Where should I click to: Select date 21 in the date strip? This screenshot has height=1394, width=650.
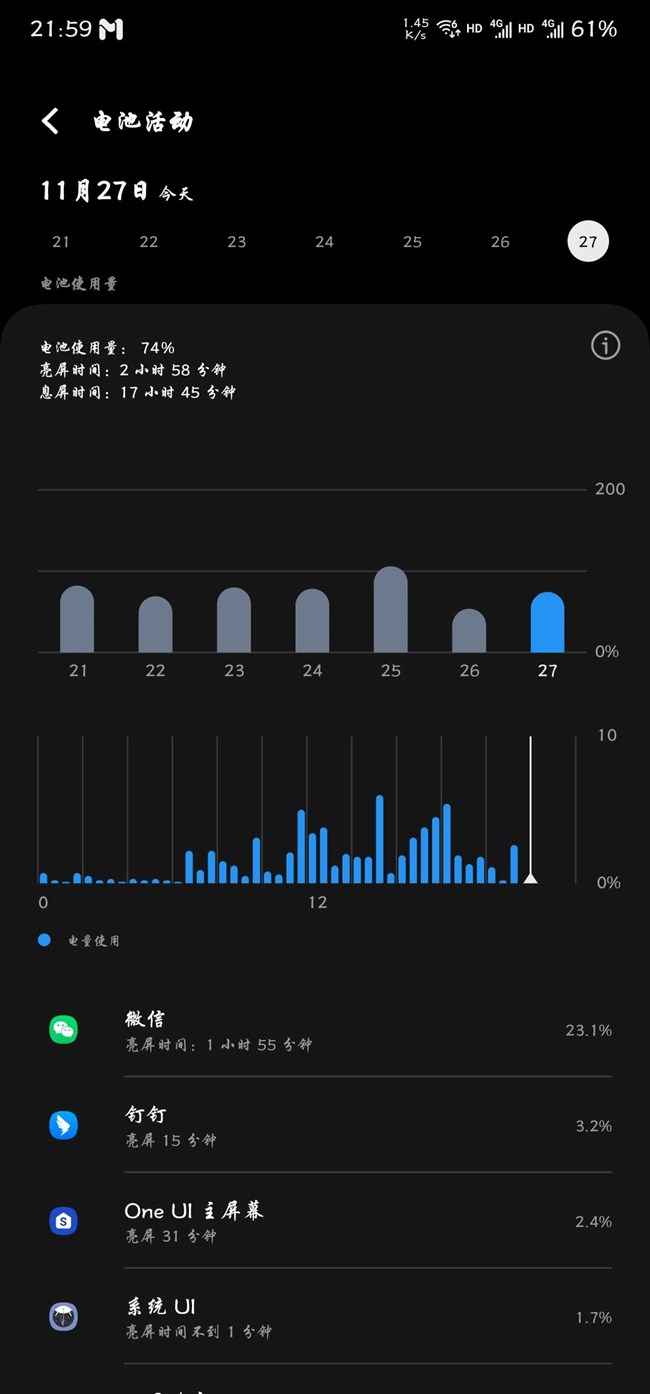tap(61, 242)
